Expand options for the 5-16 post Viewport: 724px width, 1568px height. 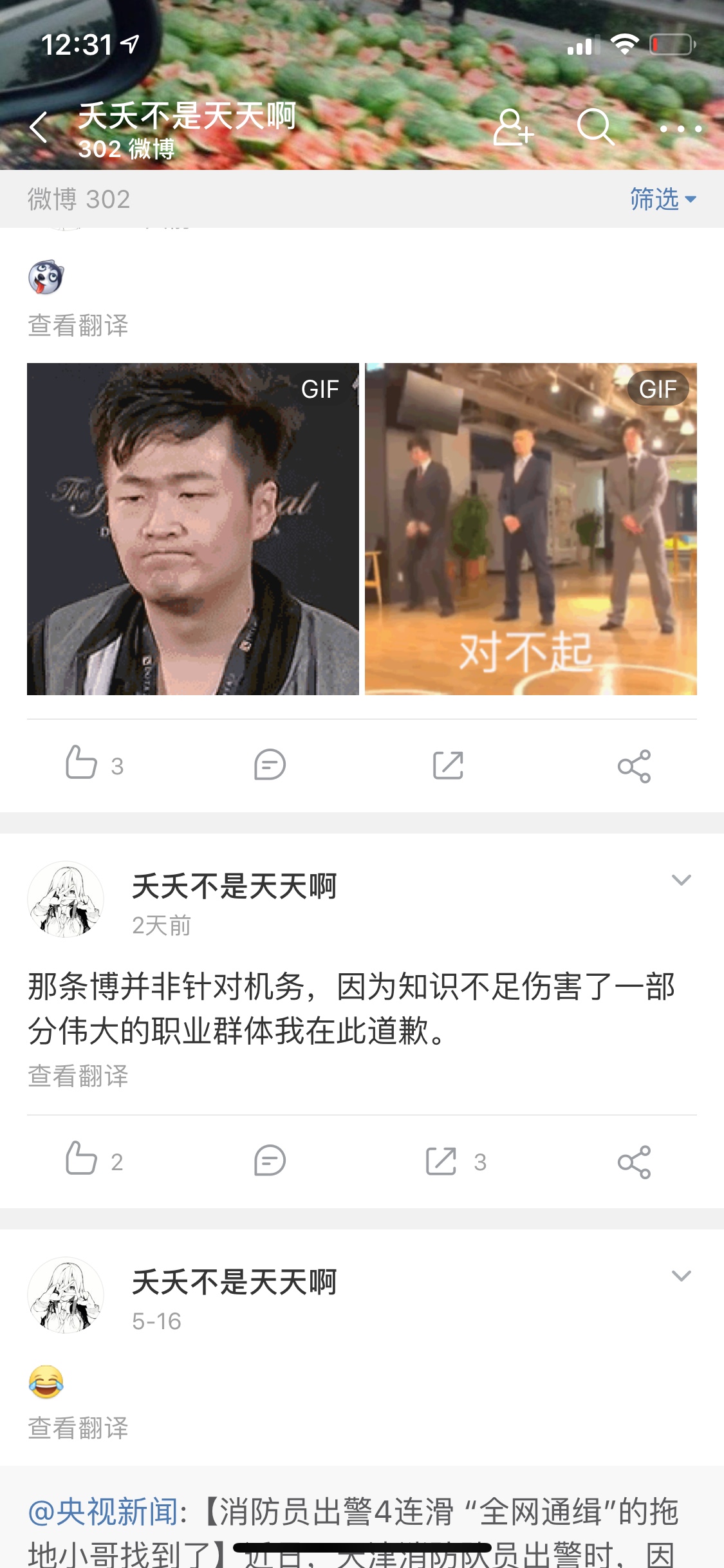coord(681,1276)
